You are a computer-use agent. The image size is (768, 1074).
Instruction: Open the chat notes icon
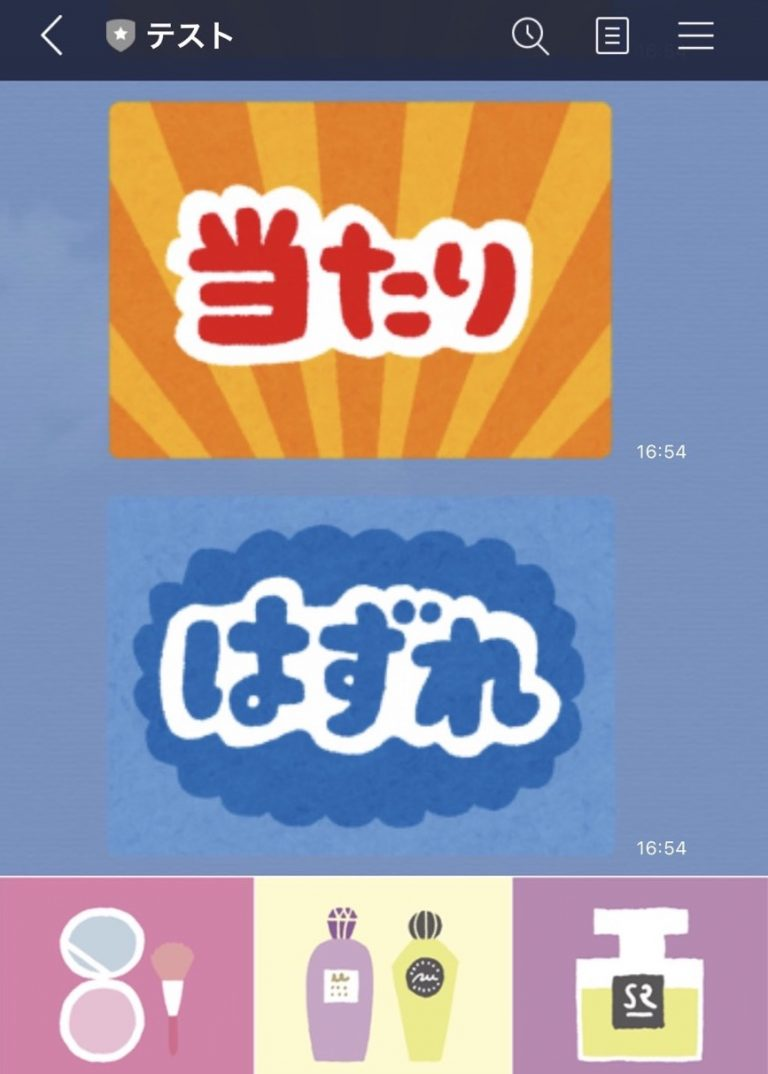point(612,37)
